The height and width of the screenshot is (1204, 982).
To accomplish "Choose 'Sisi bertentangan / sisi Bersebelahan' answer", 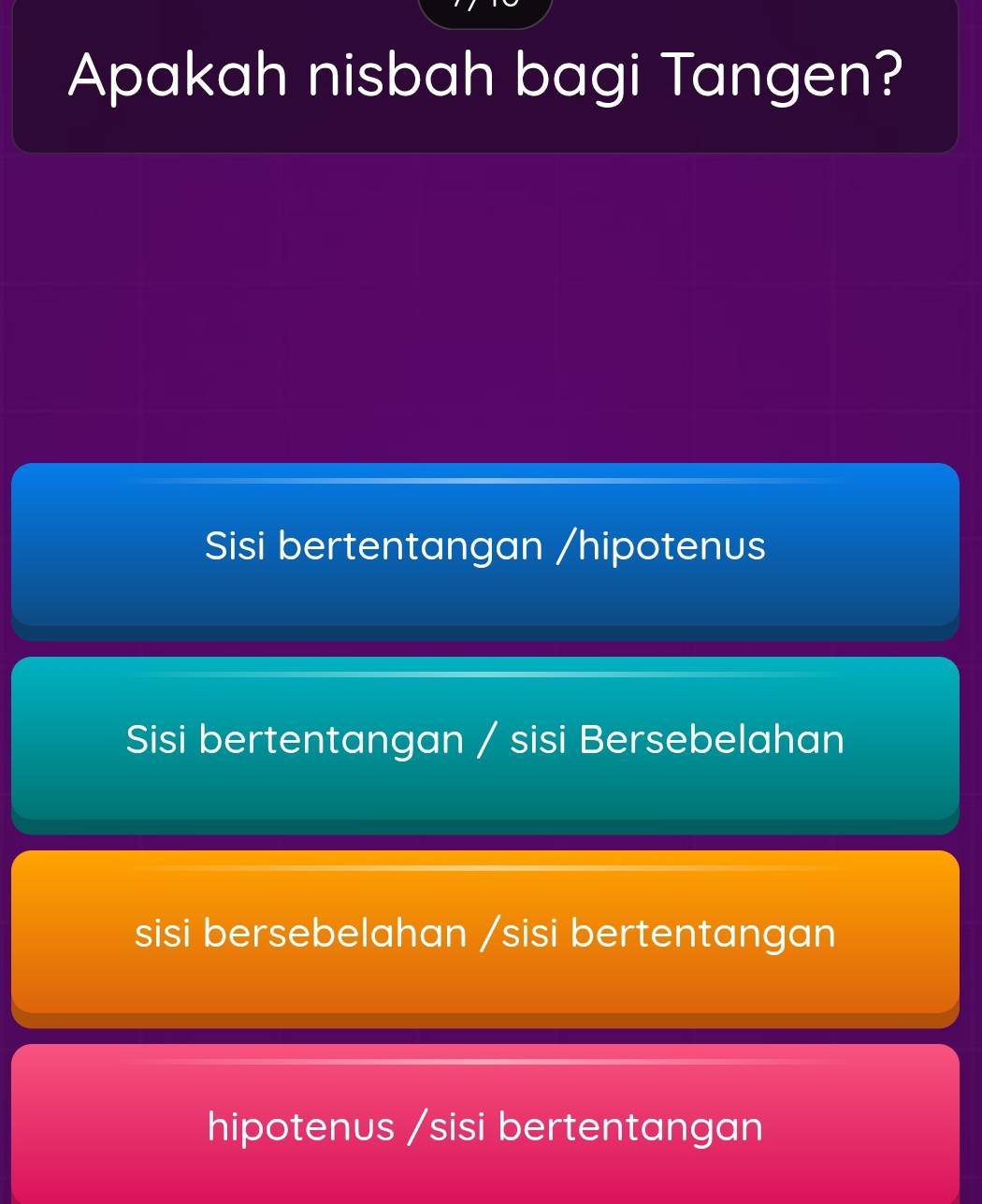I will coord(485,740).
